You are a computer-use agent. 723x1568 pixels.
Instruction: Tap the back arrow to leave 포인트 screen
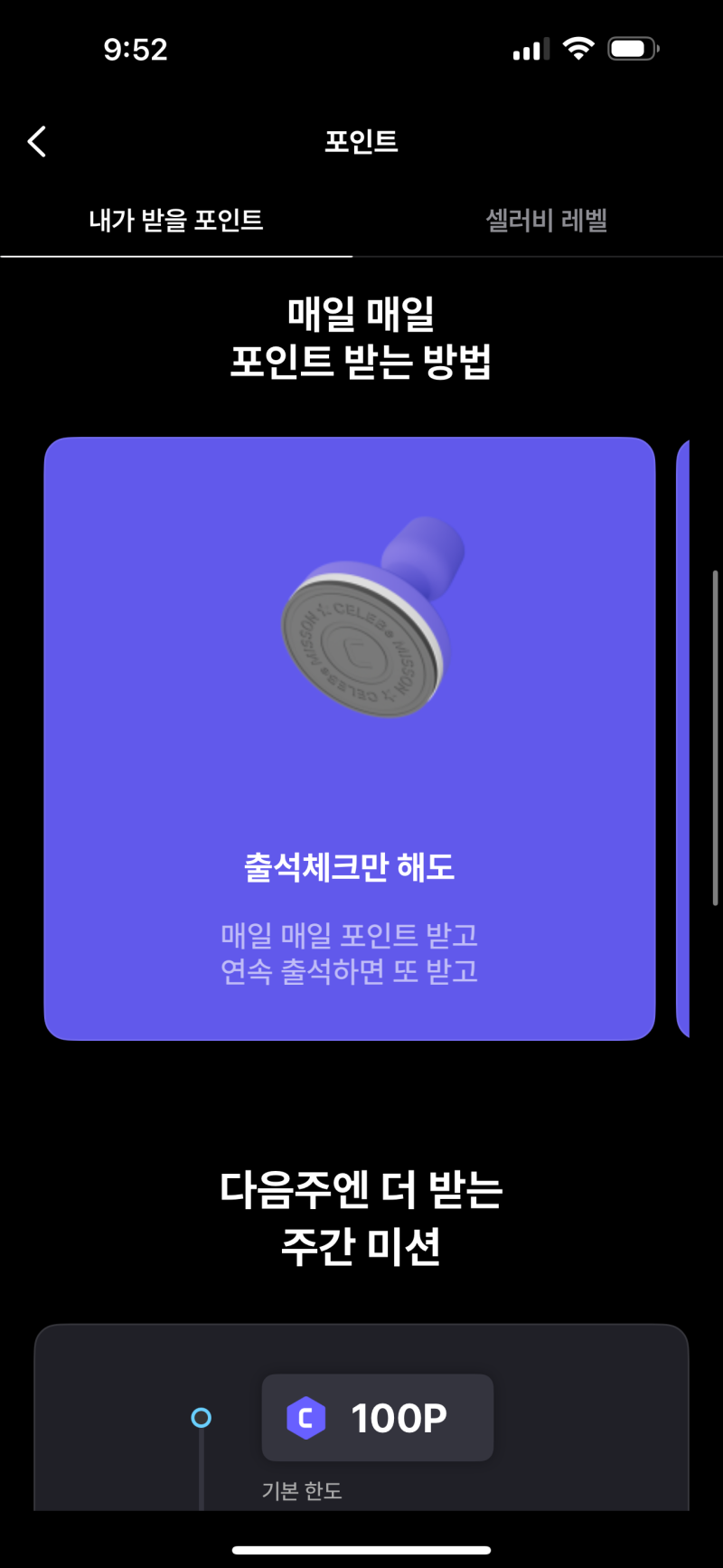click(36, 141)
